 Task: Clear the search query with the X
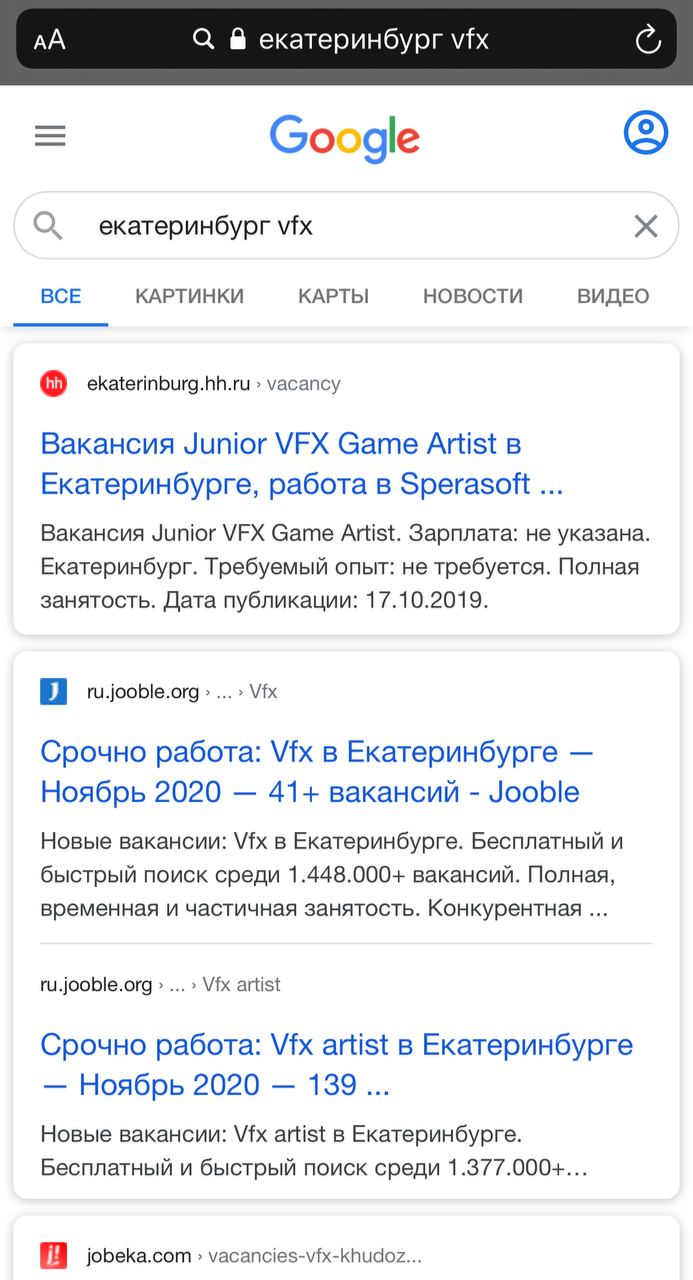pos(646,226)
